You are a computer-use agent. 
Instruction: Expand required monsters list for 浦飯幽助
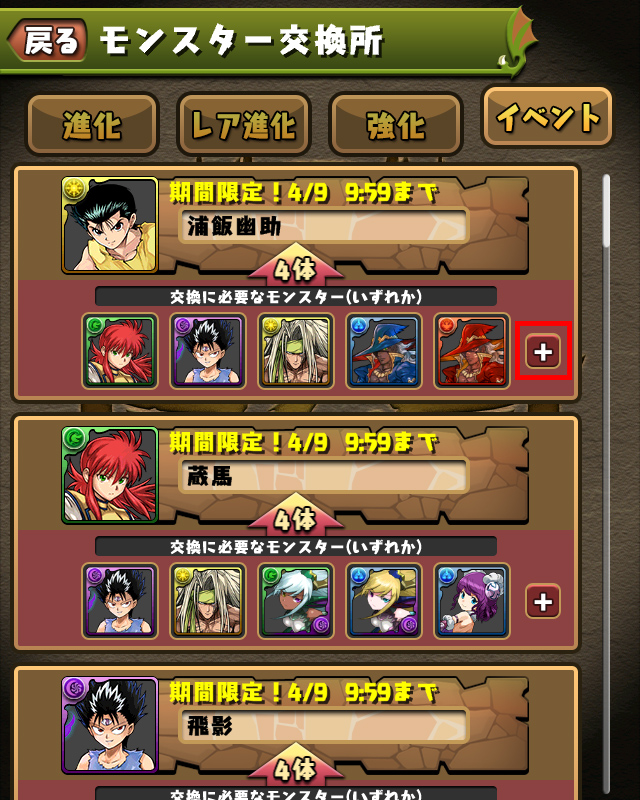tap(543, 352)
